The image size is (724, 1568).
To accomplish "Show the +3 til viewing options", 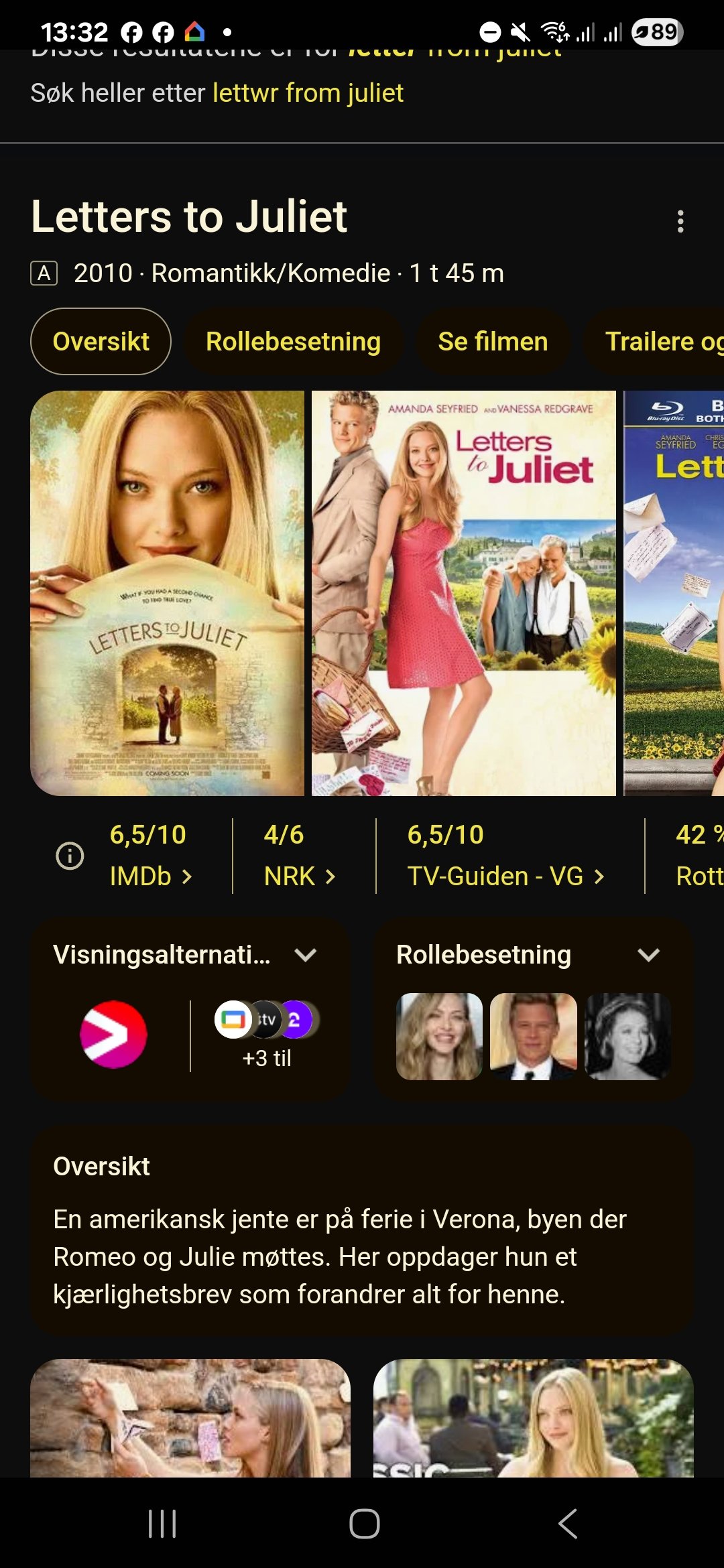I will (x=267, y=1035).
